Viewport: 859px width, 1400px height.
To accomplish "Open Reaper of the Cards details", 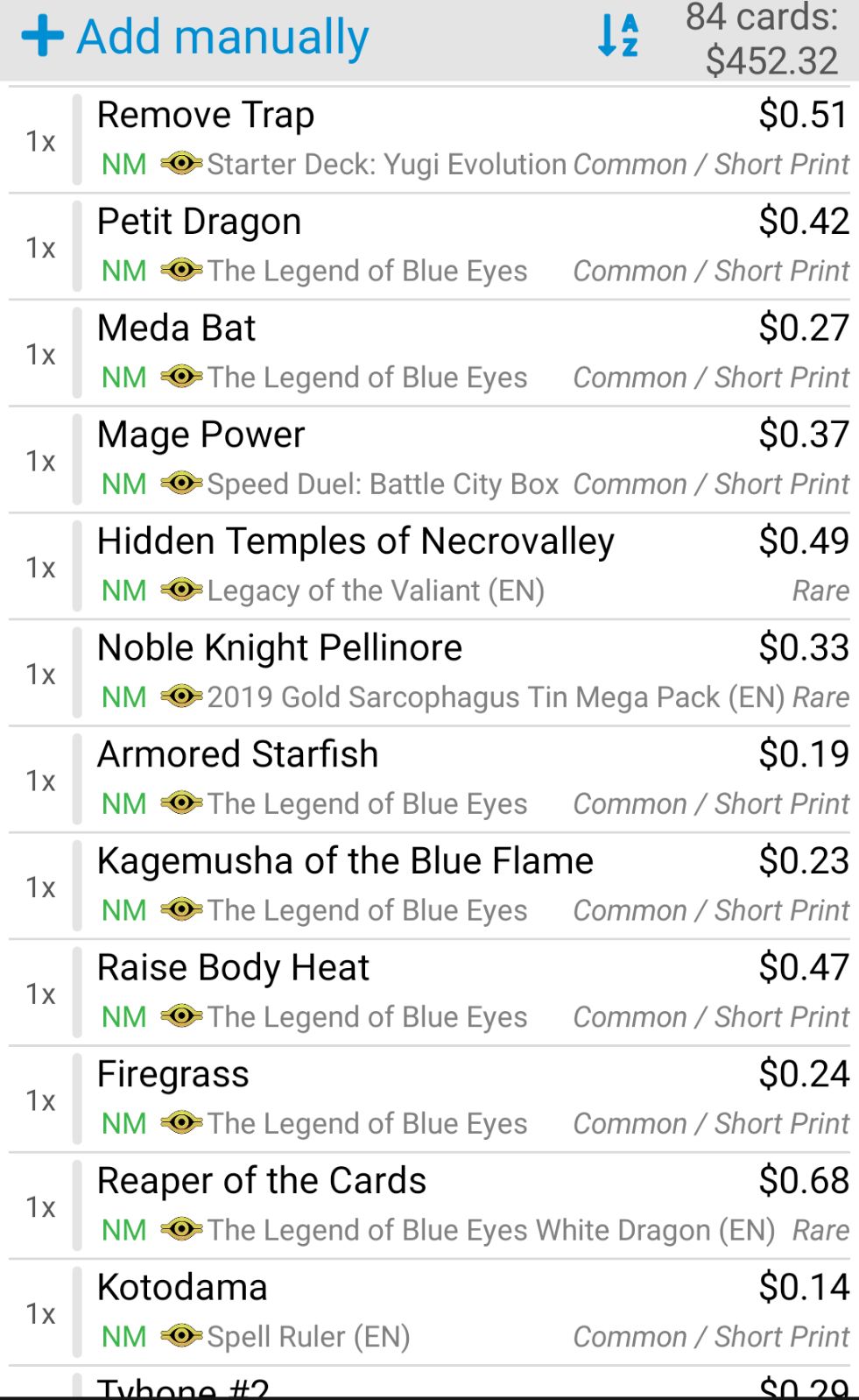I will 429,1206.
